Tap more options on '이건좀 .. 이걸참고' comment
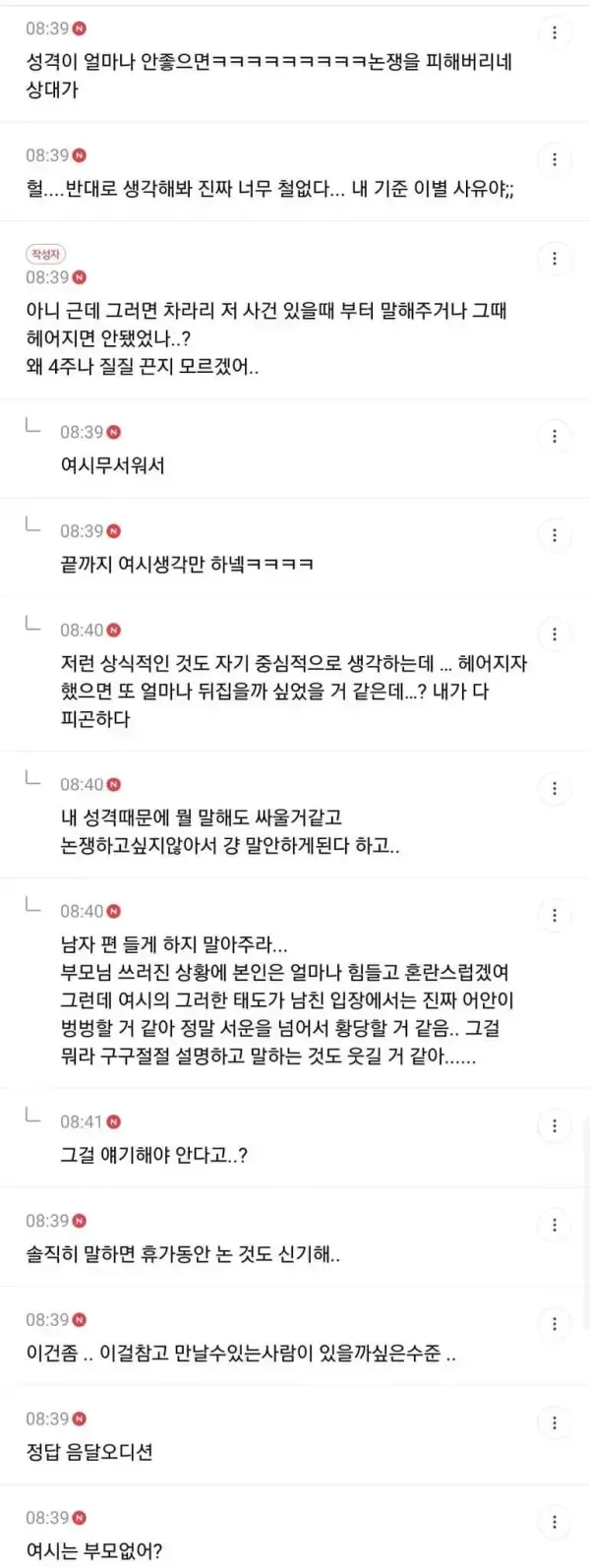The height and width of the screenshot is (1568, 590). click(x=555, y=1324)
